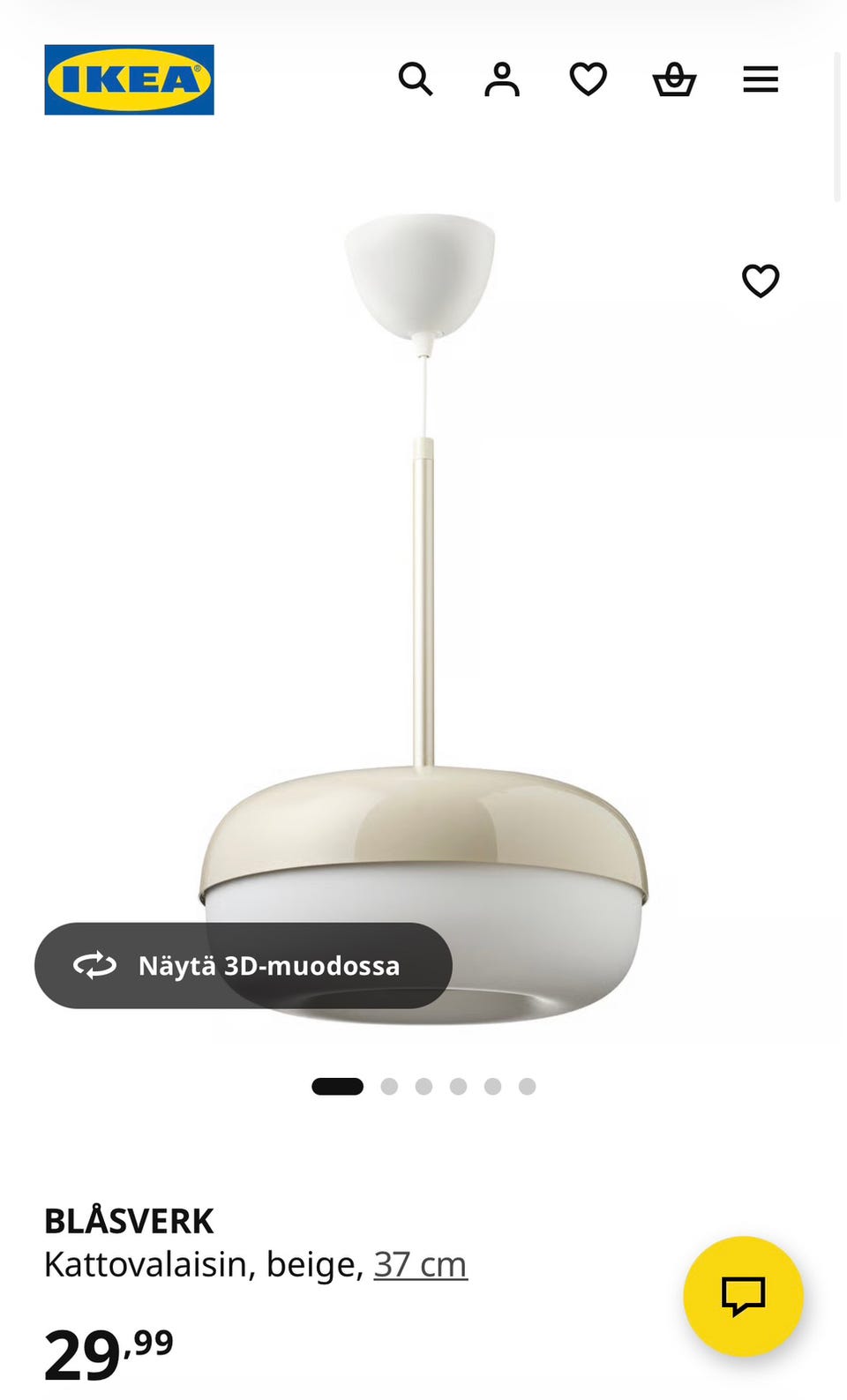
Task: Open the 37 cm size link
Action: click(421, 1265)
